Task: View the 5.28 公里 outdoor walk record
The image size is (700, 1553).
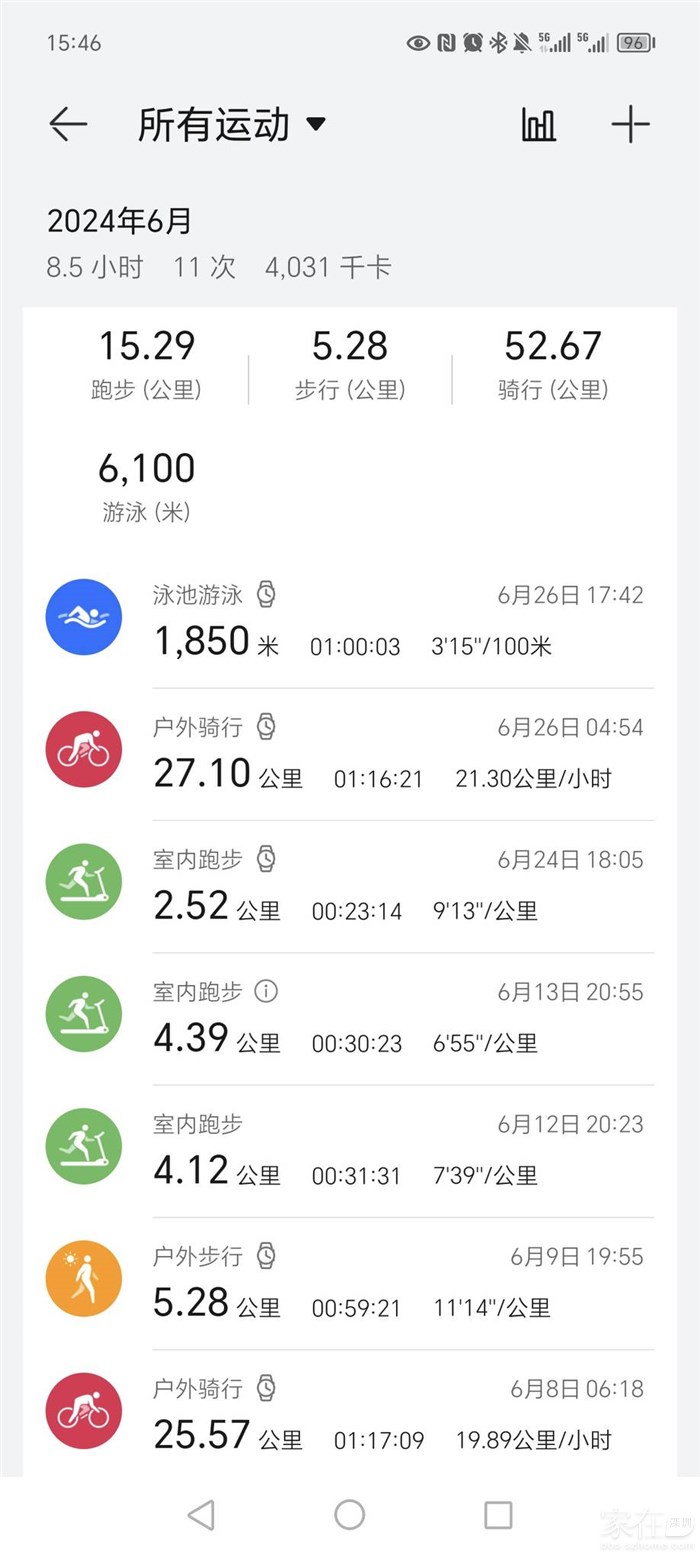Action: click(350, 1282)
